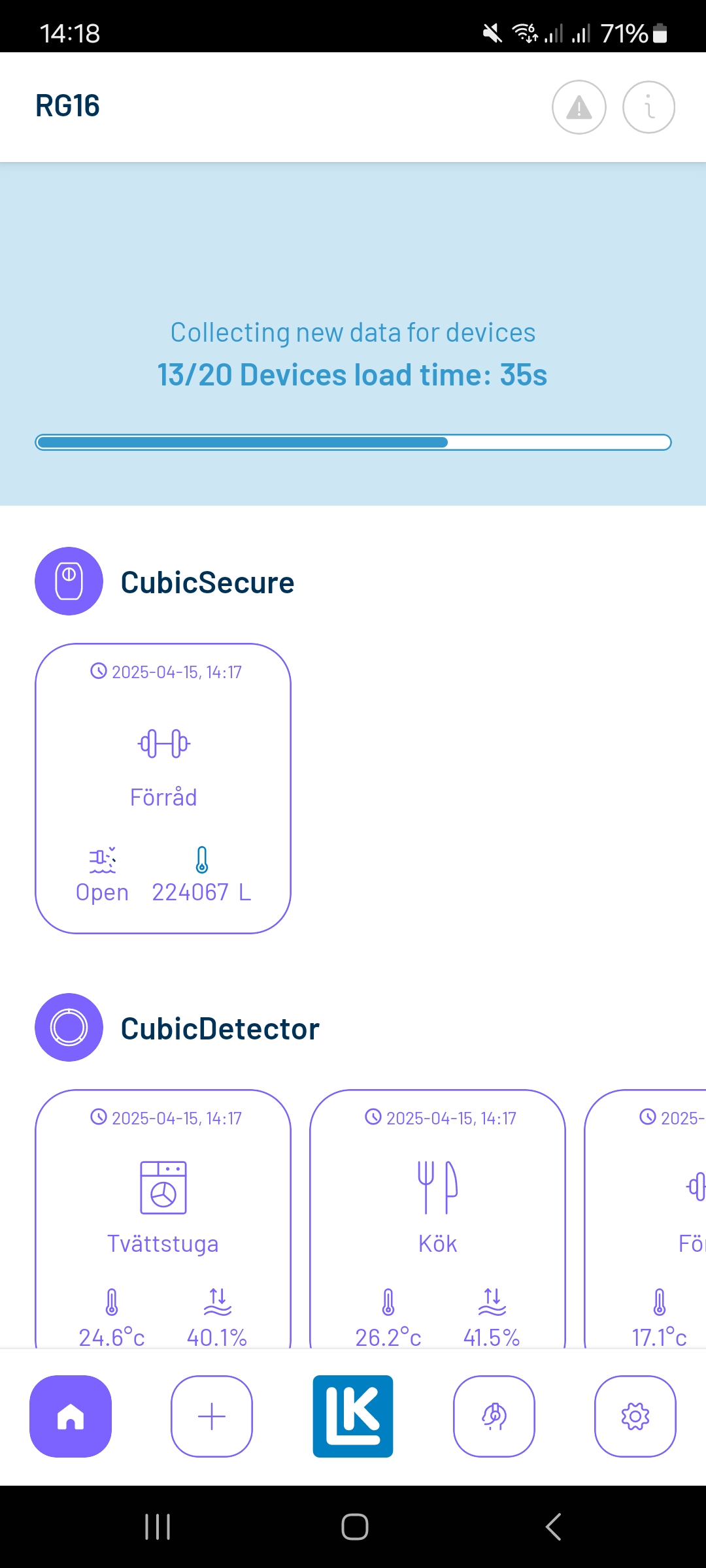Image resolution: width=706 pixels, height=1568 pixels.
Task: Tap the system back button
Action: [553, 1527]
